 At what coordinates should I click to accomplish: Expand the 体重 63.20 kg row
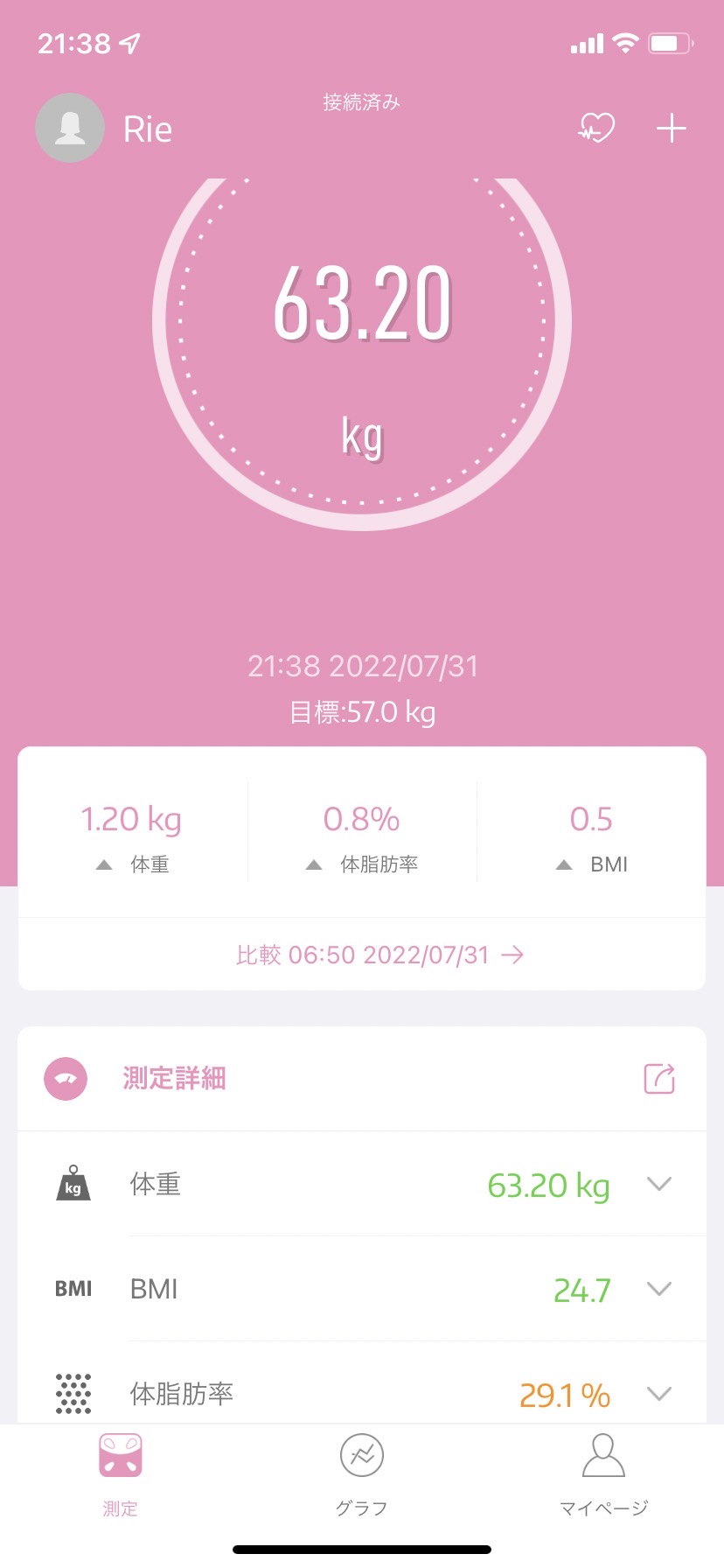tap(362, 1185)
